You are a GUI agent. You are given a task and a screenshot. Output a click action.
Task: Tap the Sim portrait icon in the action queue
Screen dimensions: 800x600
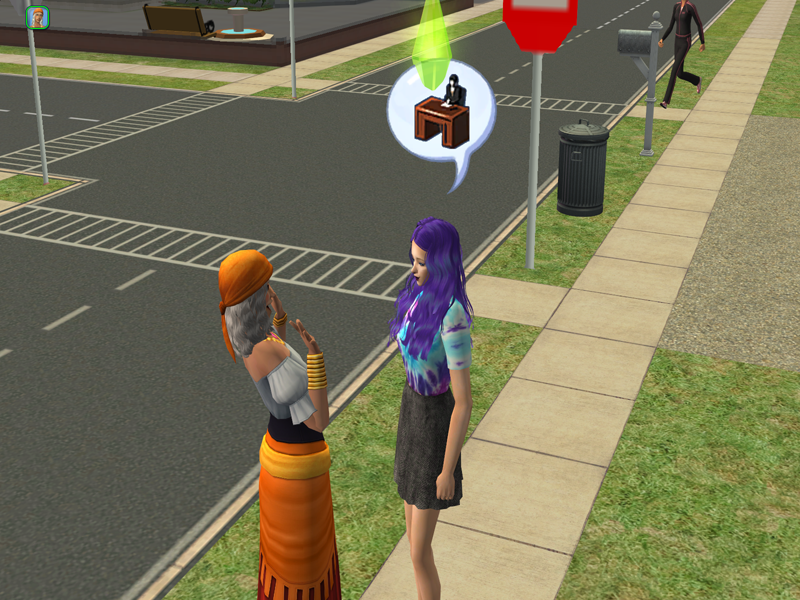pos(37,17)
